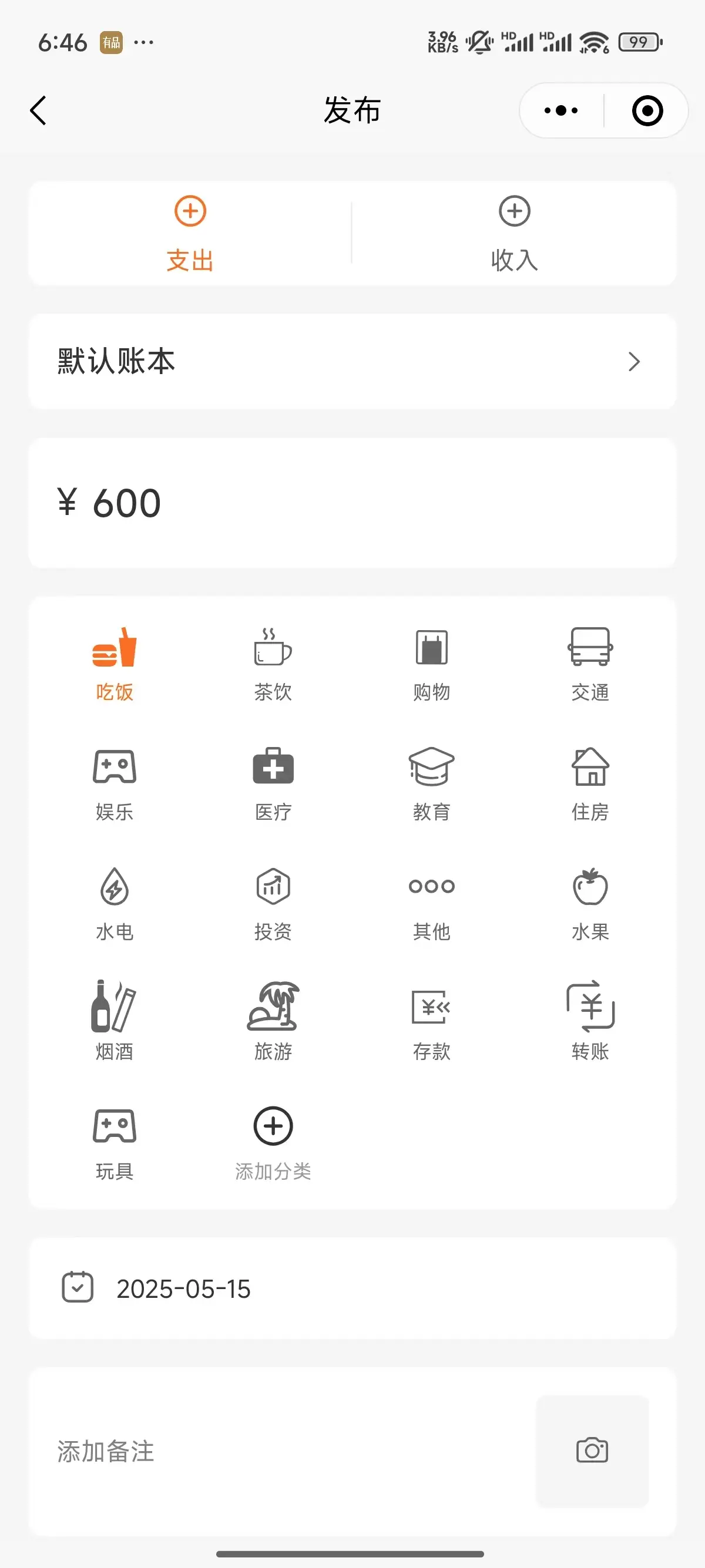The image size is (705, 1568).
Task: Attach a photo with the camera button
Action: [x=592, y=1451]
